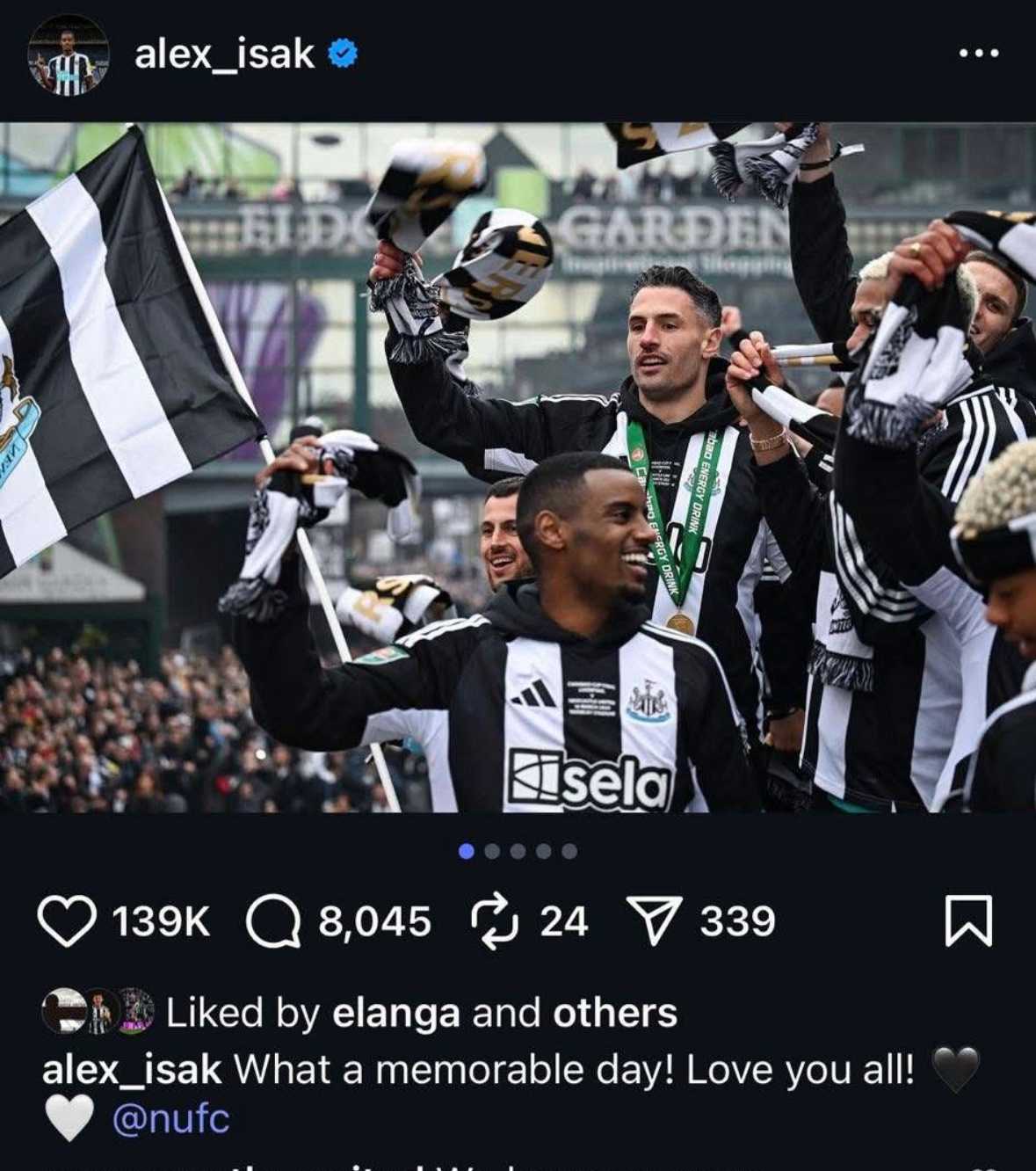Tap the carousel page indicator dots

[518, 851]
